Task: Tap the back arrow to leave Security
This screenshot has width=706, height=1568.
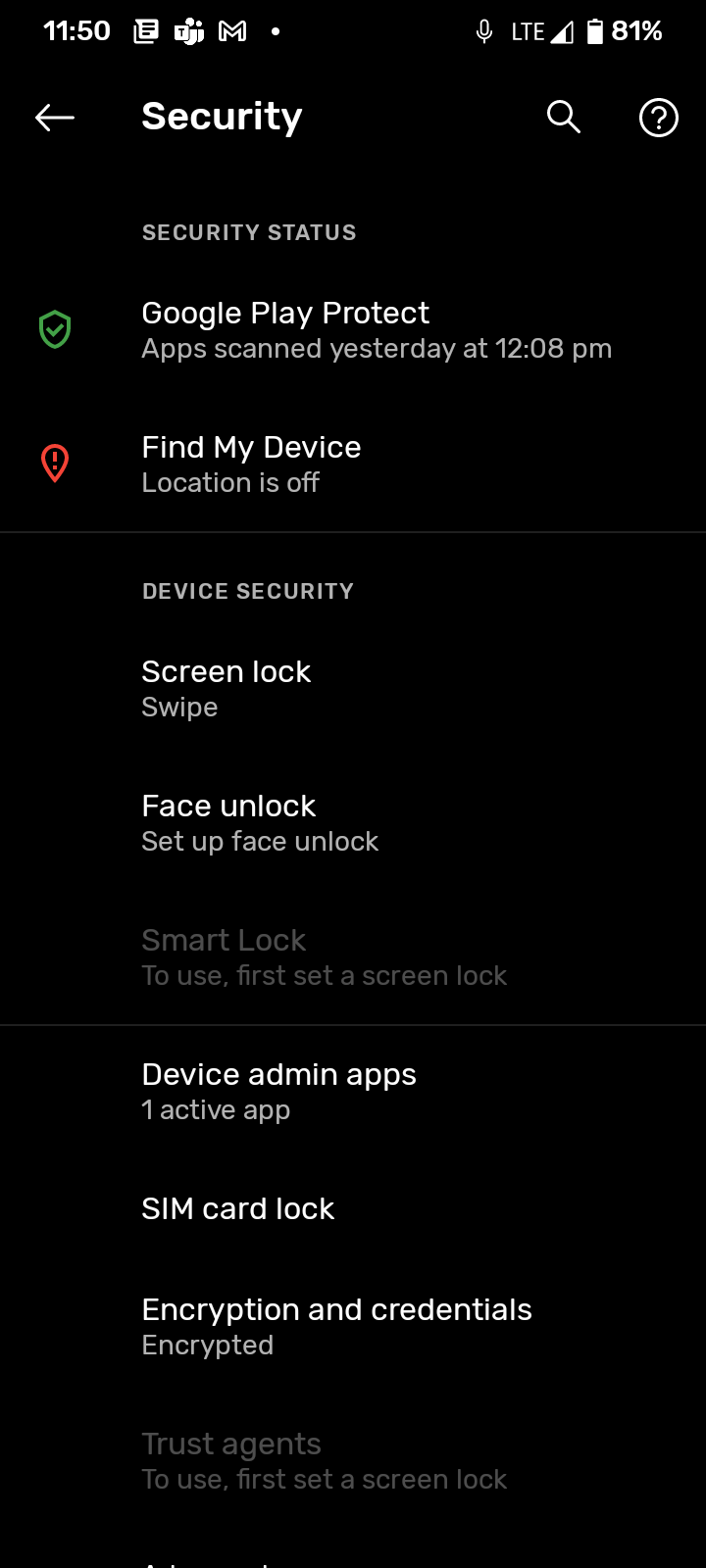Action: 54,117
